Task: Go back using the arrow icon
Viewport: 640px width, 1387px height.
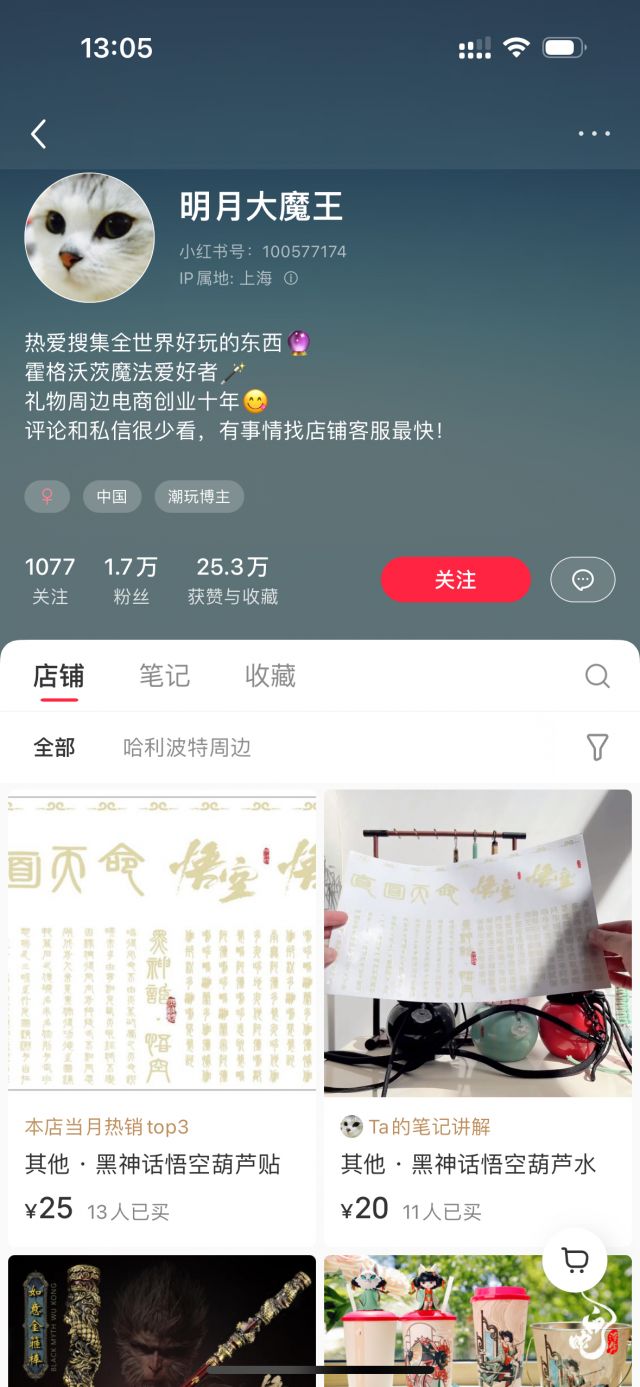Action: click(x=39, y=134)
